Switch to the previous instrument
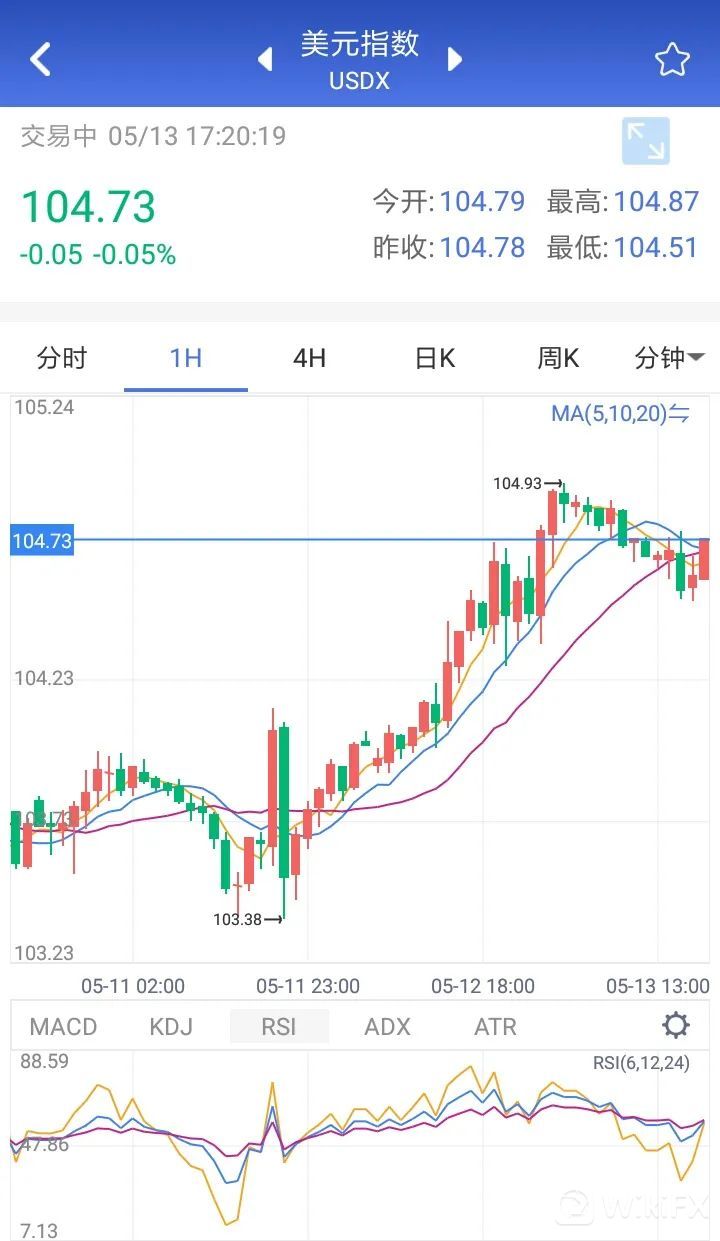 click(x=265, y=59)
